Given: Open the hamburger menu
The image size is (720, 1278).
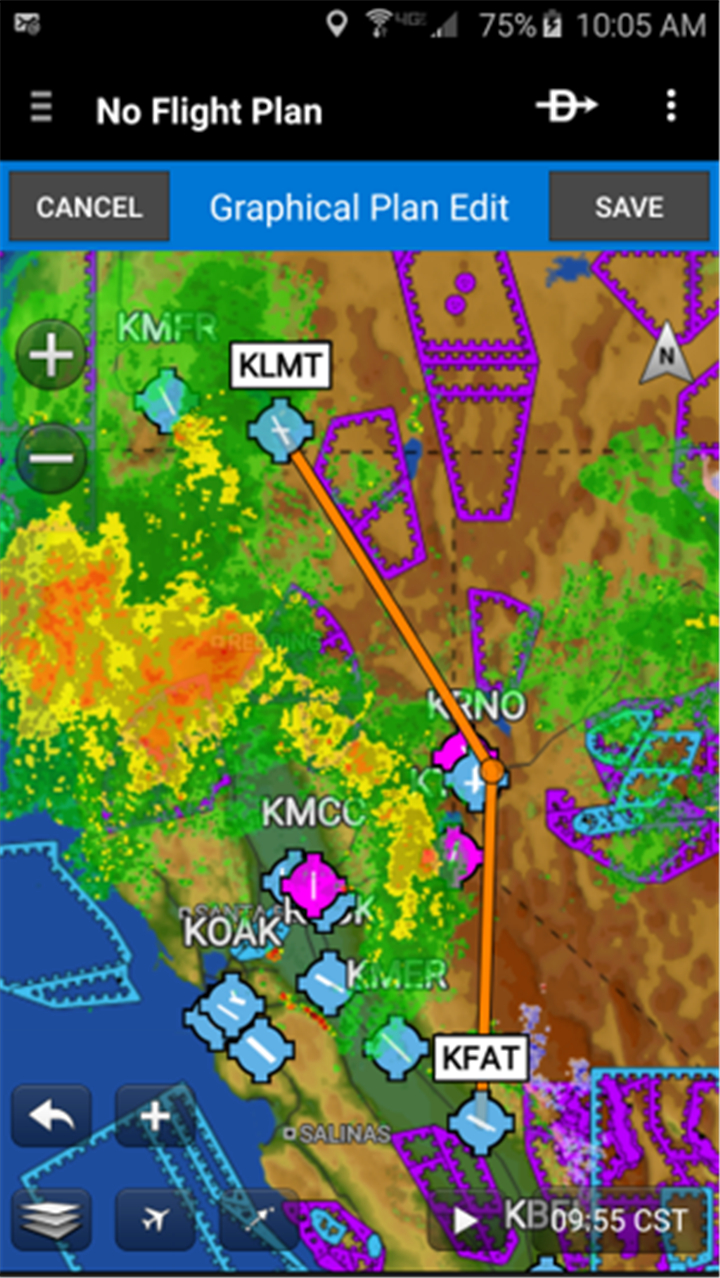Looking at the screenshot, I should [x=41, y=106].
